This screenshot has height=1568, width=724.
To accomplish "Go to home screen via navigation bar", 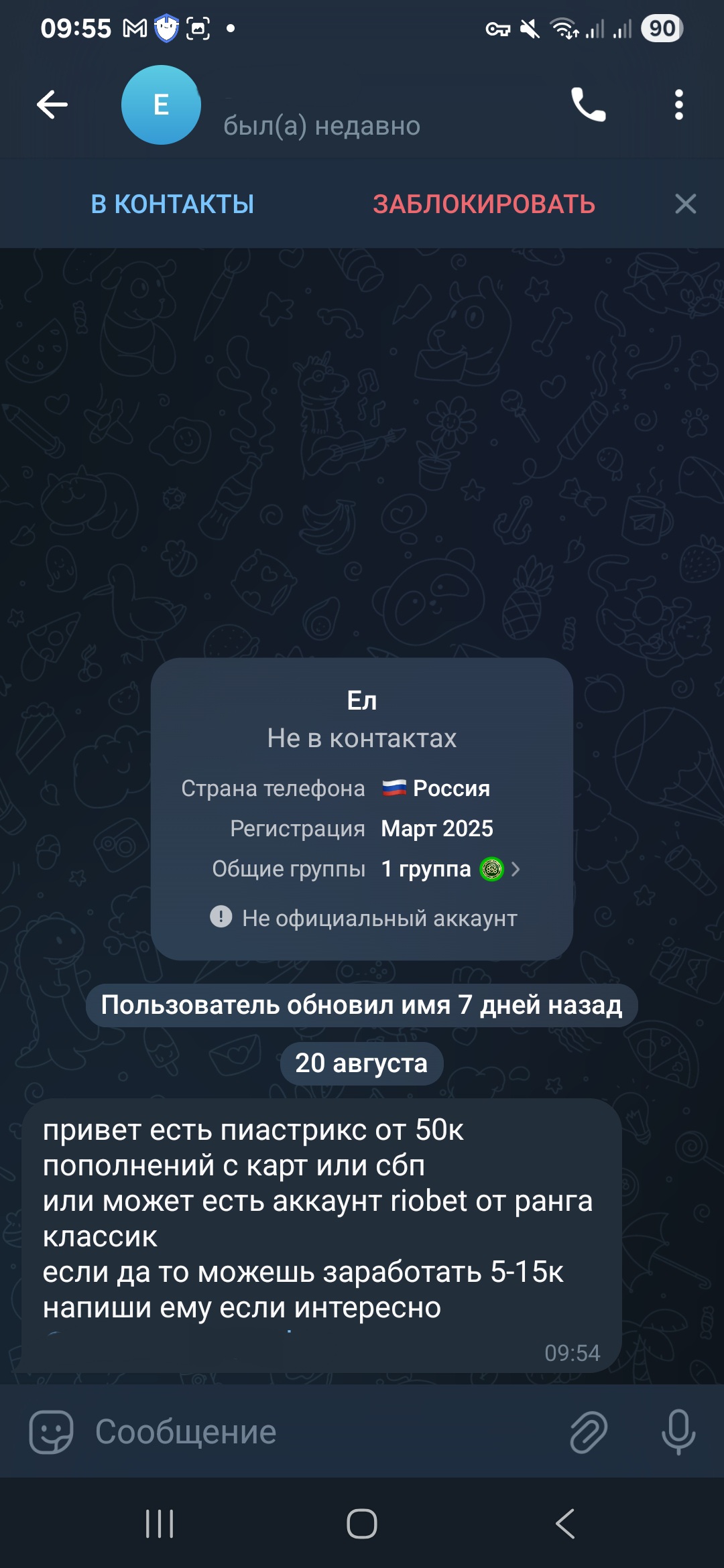I will 362,1524.
